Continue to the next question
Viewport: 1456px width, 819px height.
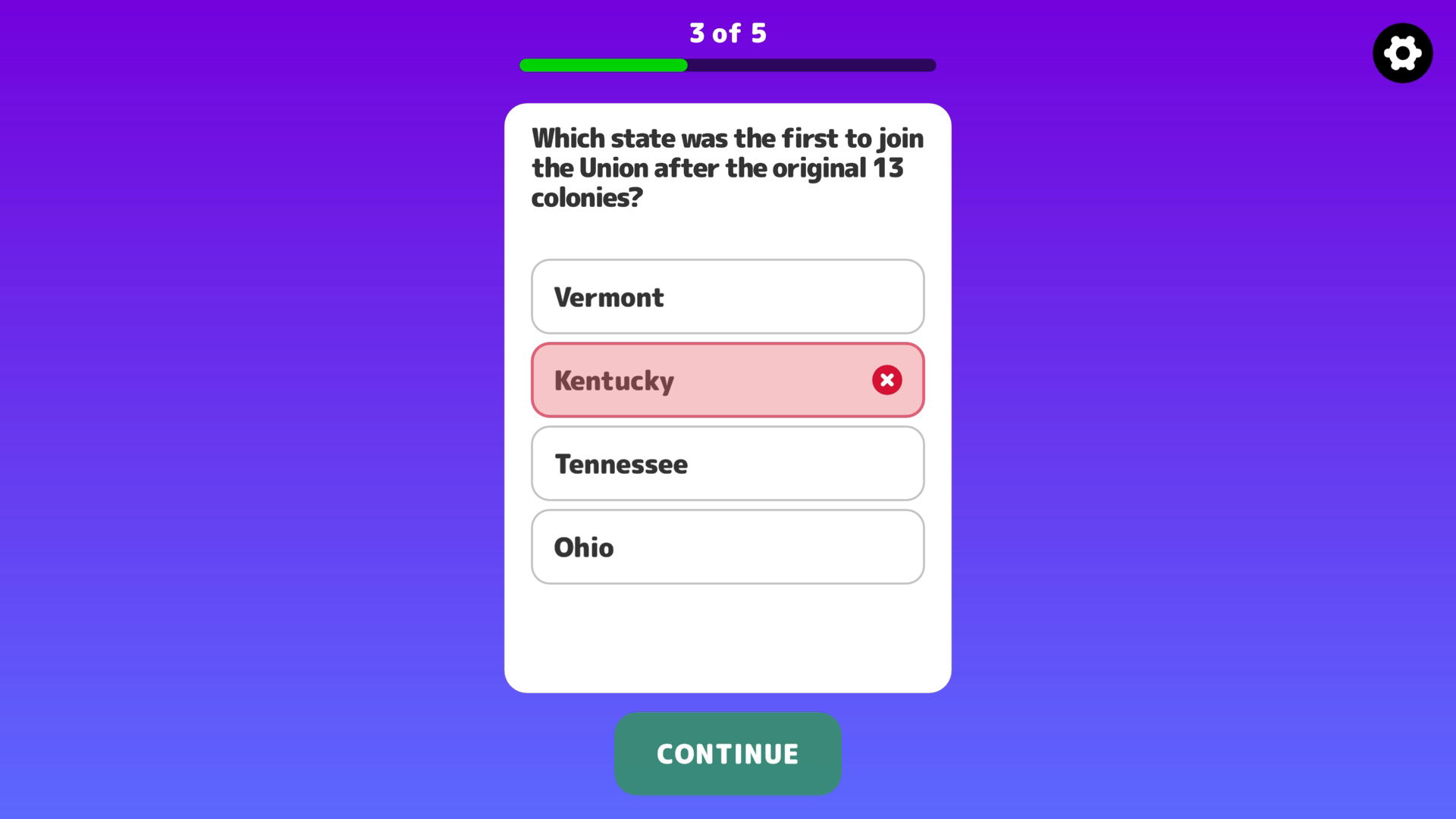pos(727,753)
